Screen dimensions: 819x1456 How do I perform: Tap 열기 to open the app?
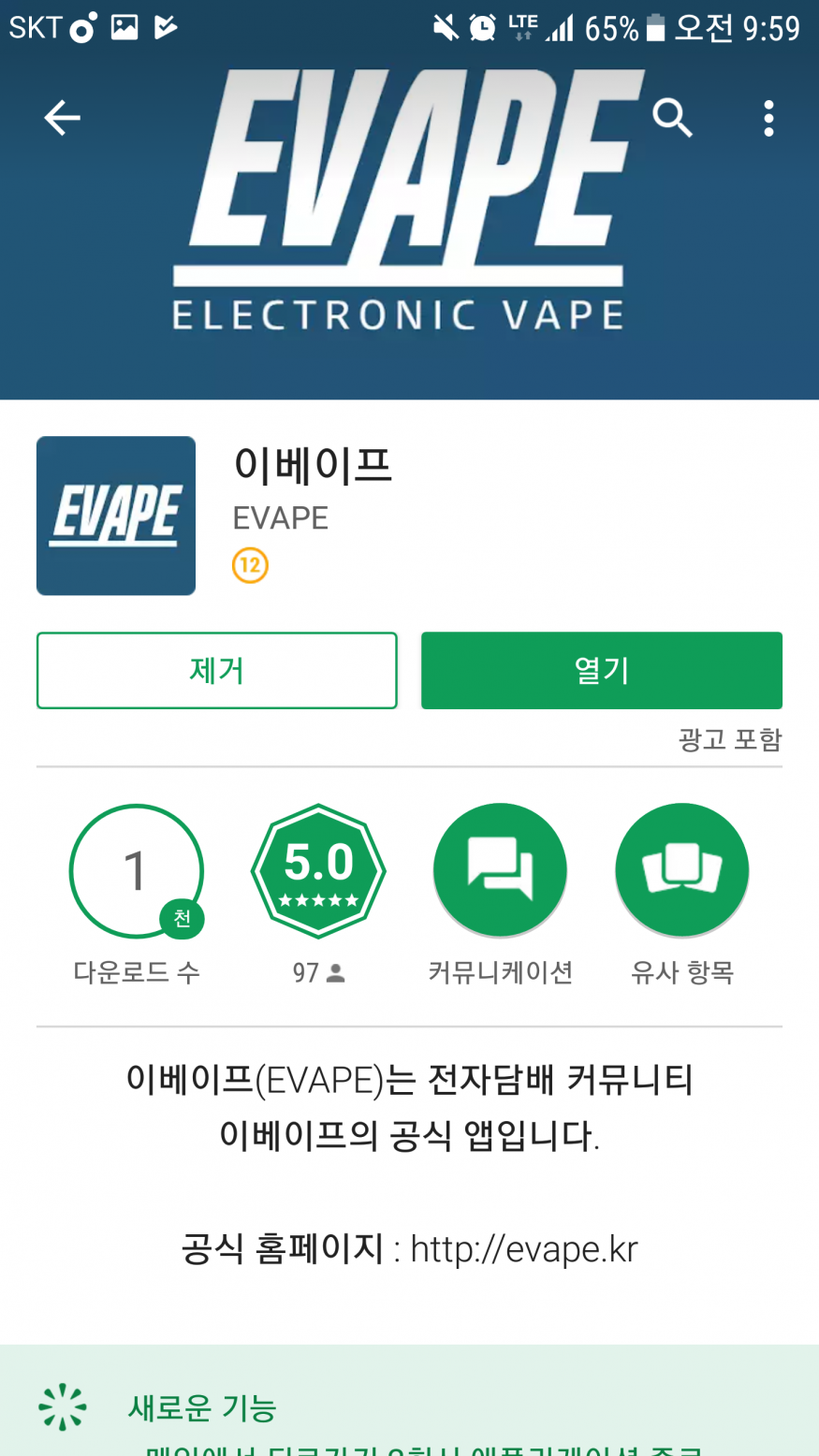601,670
